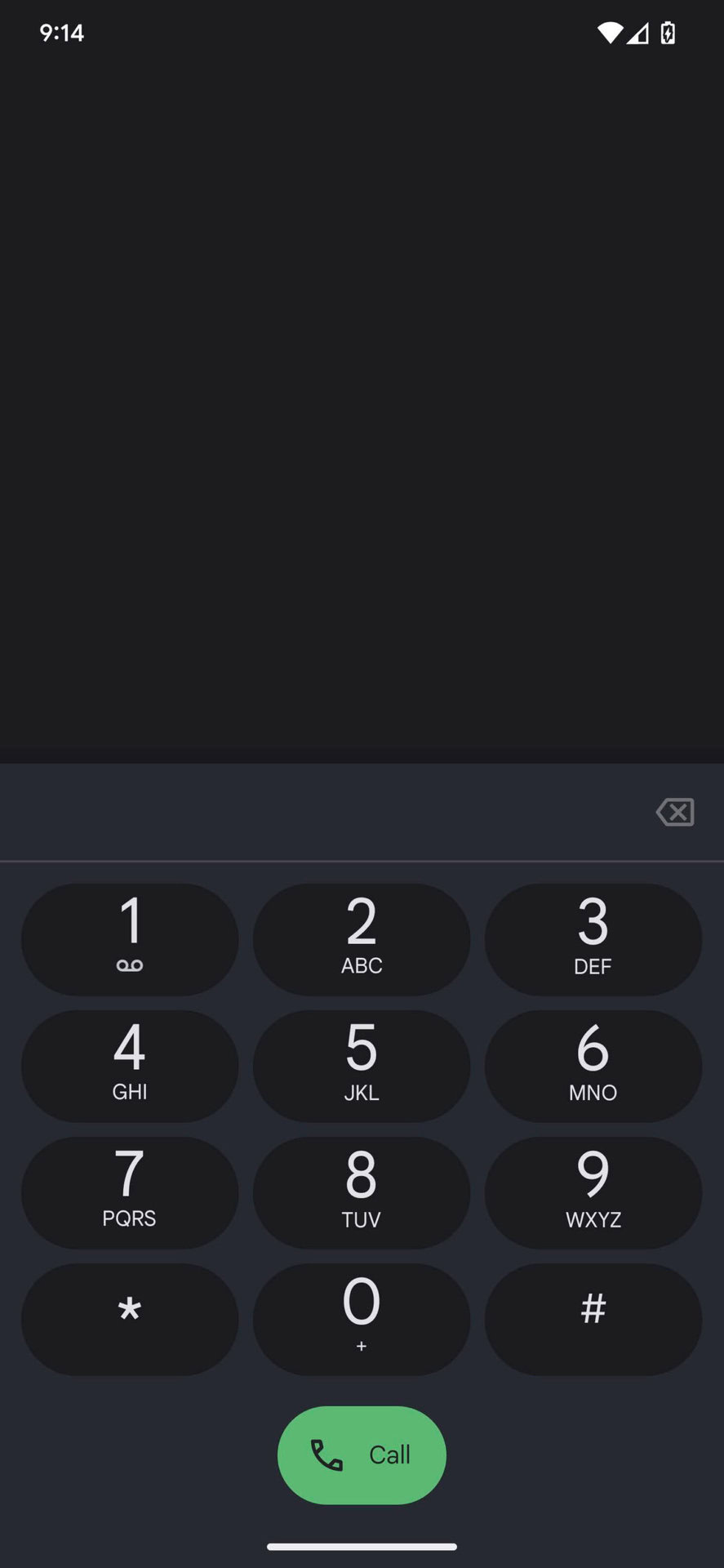Enter the pound hash key
This screenshot has width=724, height=1568.
coord(593,1319)
